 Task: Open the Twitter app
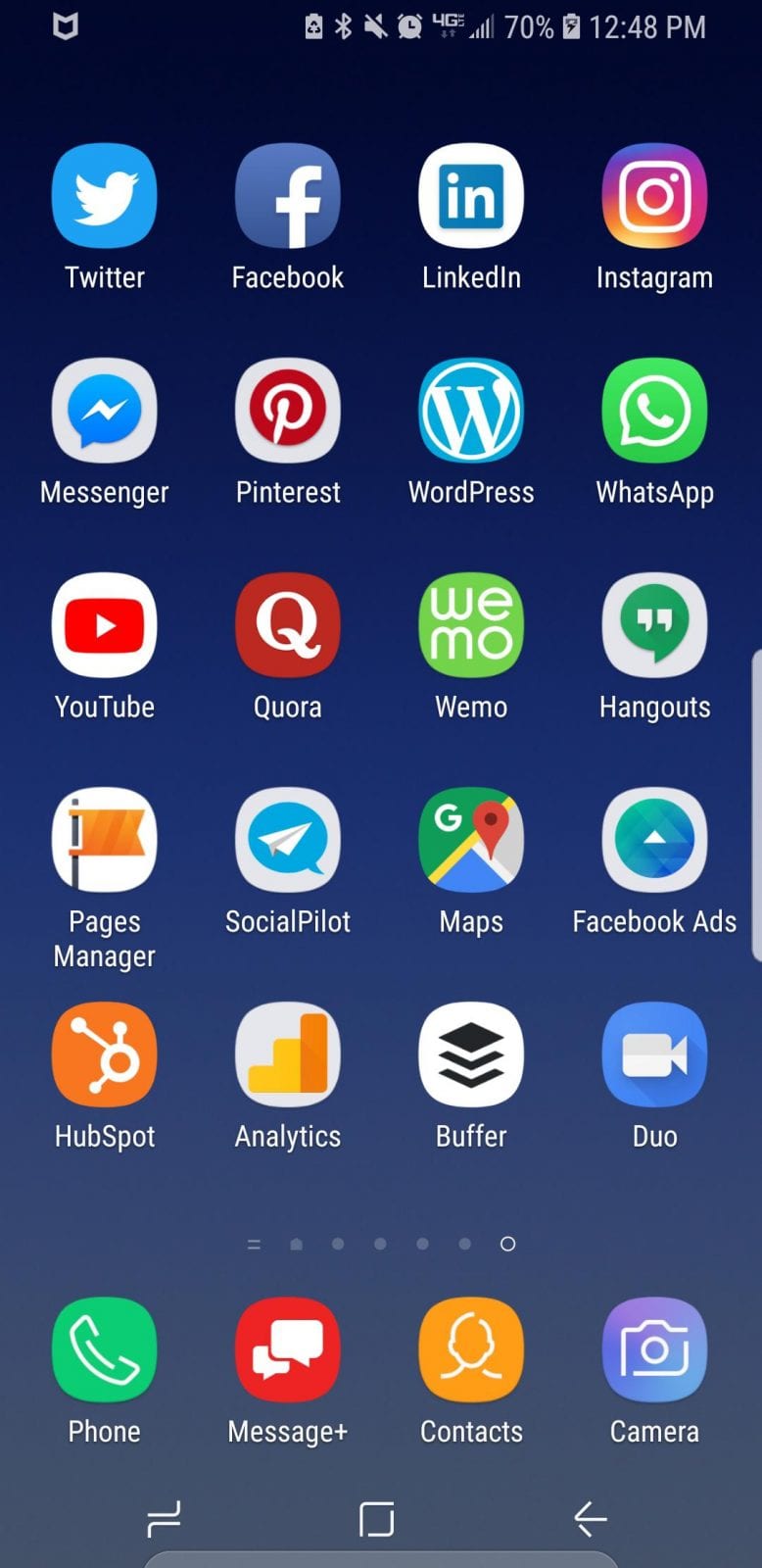[104, 196]
